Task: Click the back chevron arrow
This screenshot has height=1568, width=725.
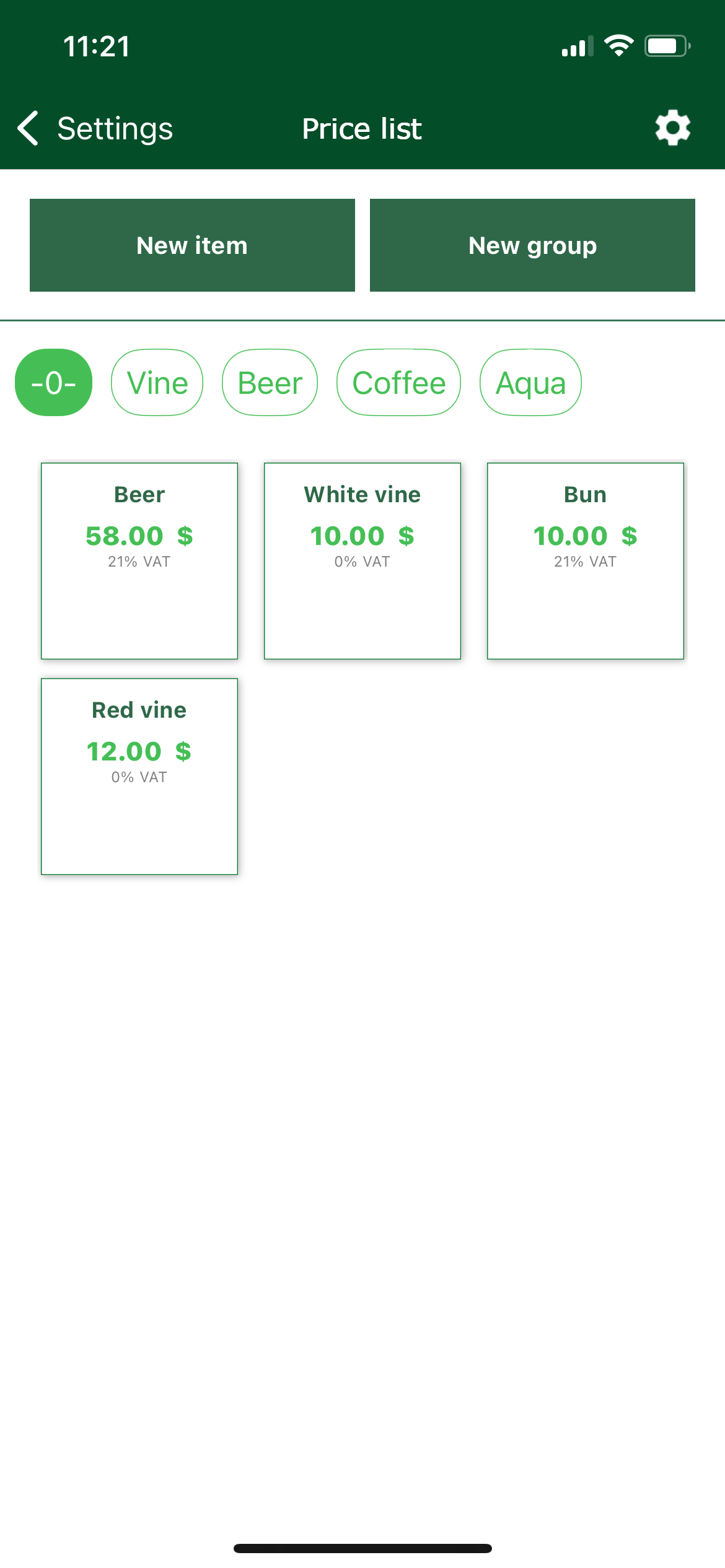Action: (27, 128)
